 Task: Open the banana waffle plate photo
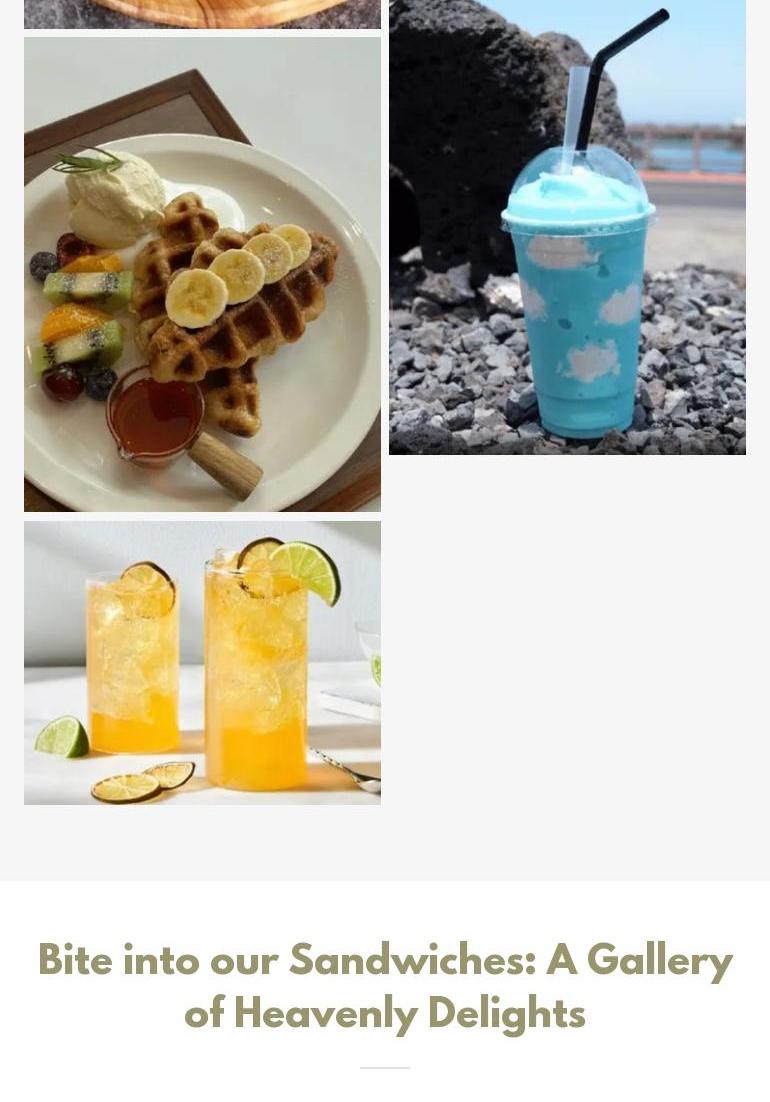[x=202, y=275]
